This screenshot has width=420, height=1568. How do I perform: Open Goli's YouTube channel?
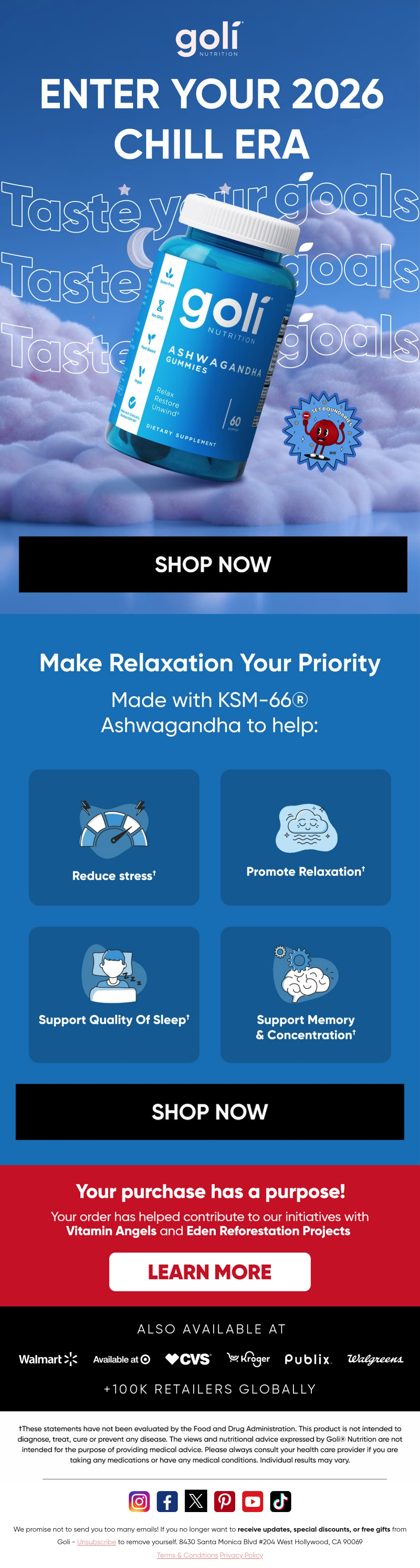[252, 1501]
